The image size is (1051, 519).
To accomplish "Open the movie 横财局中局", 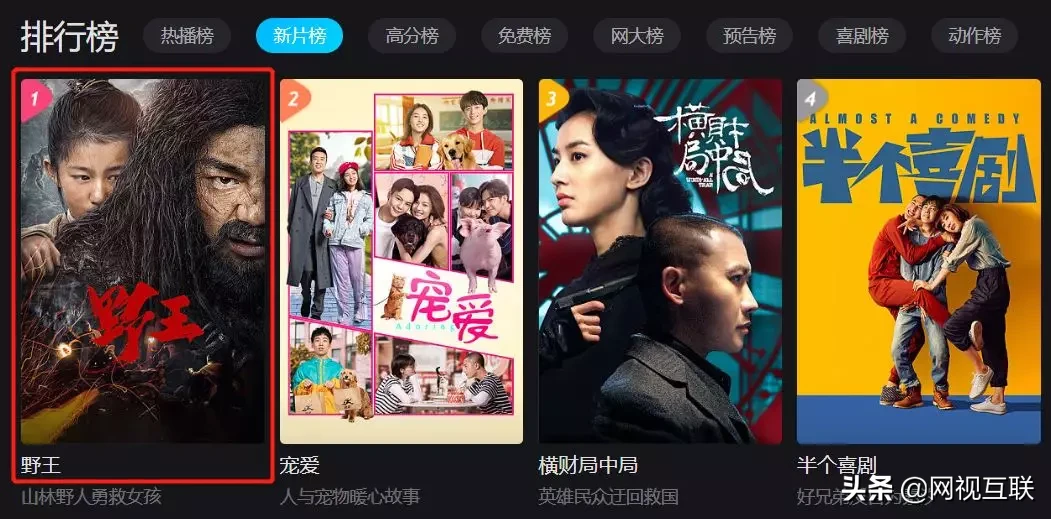I will coord(660,260).
